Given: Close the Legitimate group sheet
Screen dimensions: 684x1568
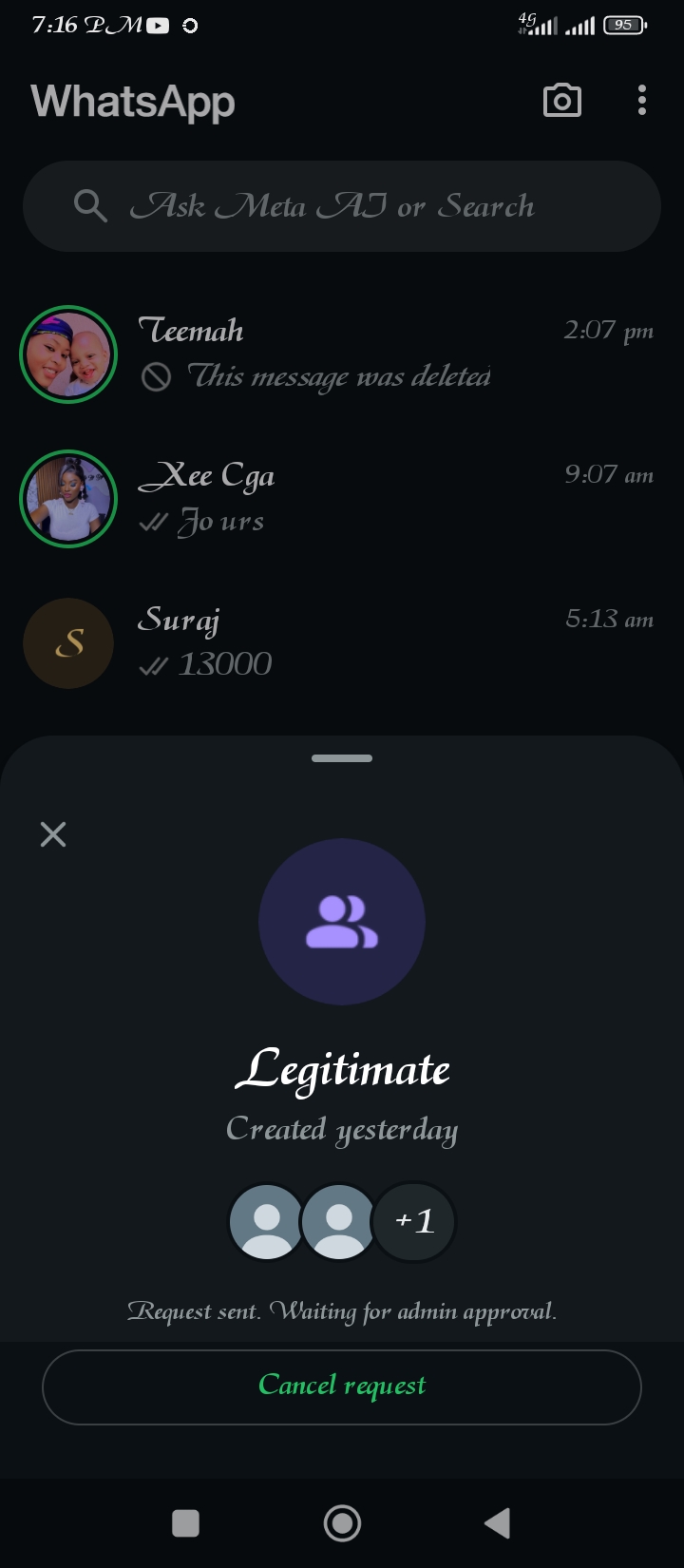Looking at the screenshot, I should [x=53, y=834].
